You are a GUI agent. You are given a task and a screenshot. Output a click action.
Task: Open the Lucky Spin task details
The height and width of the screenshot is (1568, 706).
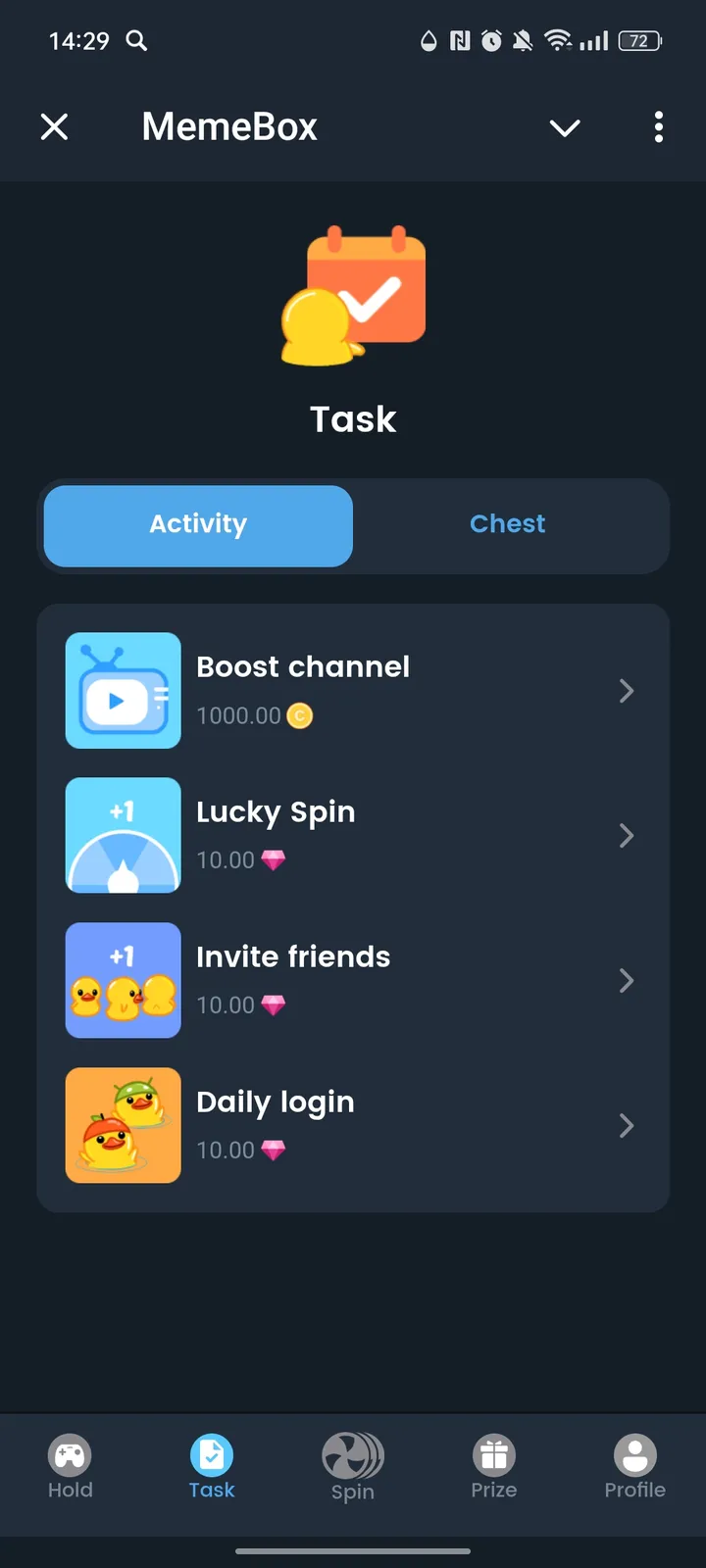point(627,835)
